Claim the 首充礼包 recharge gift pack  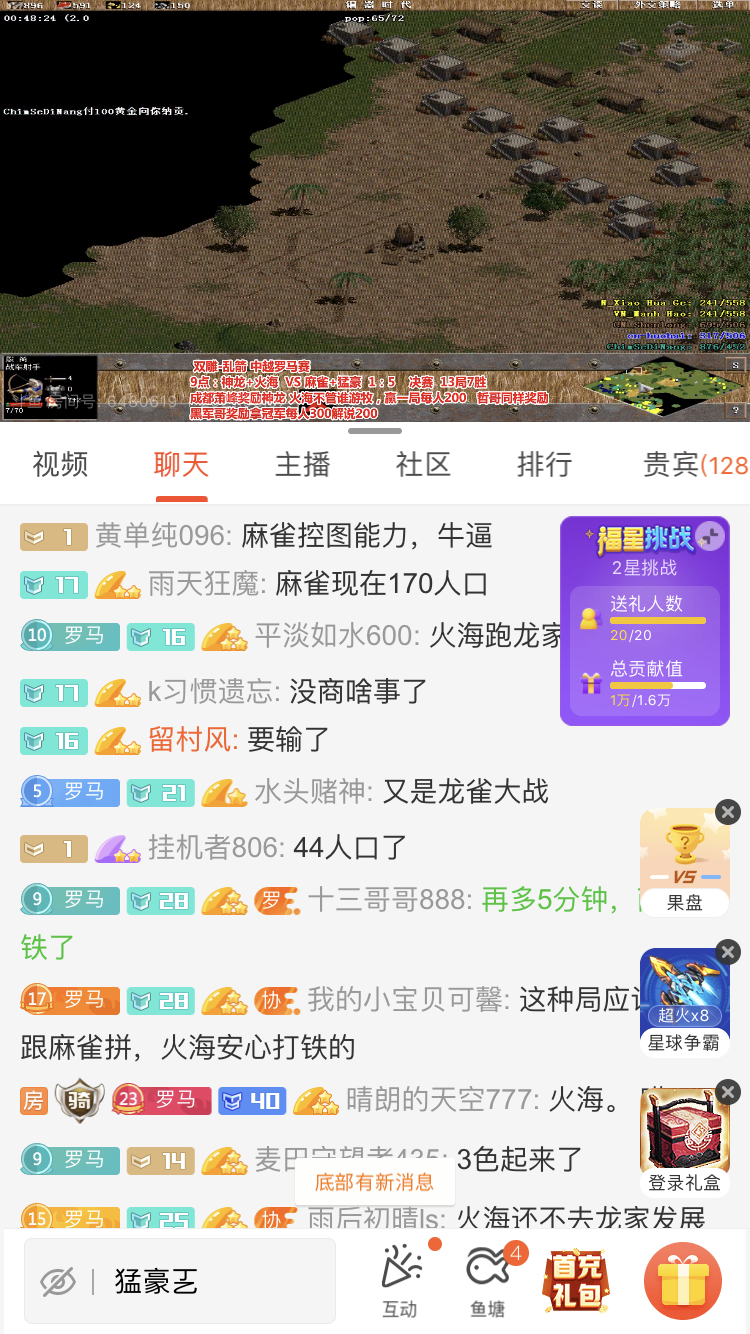coord(578,1278)
